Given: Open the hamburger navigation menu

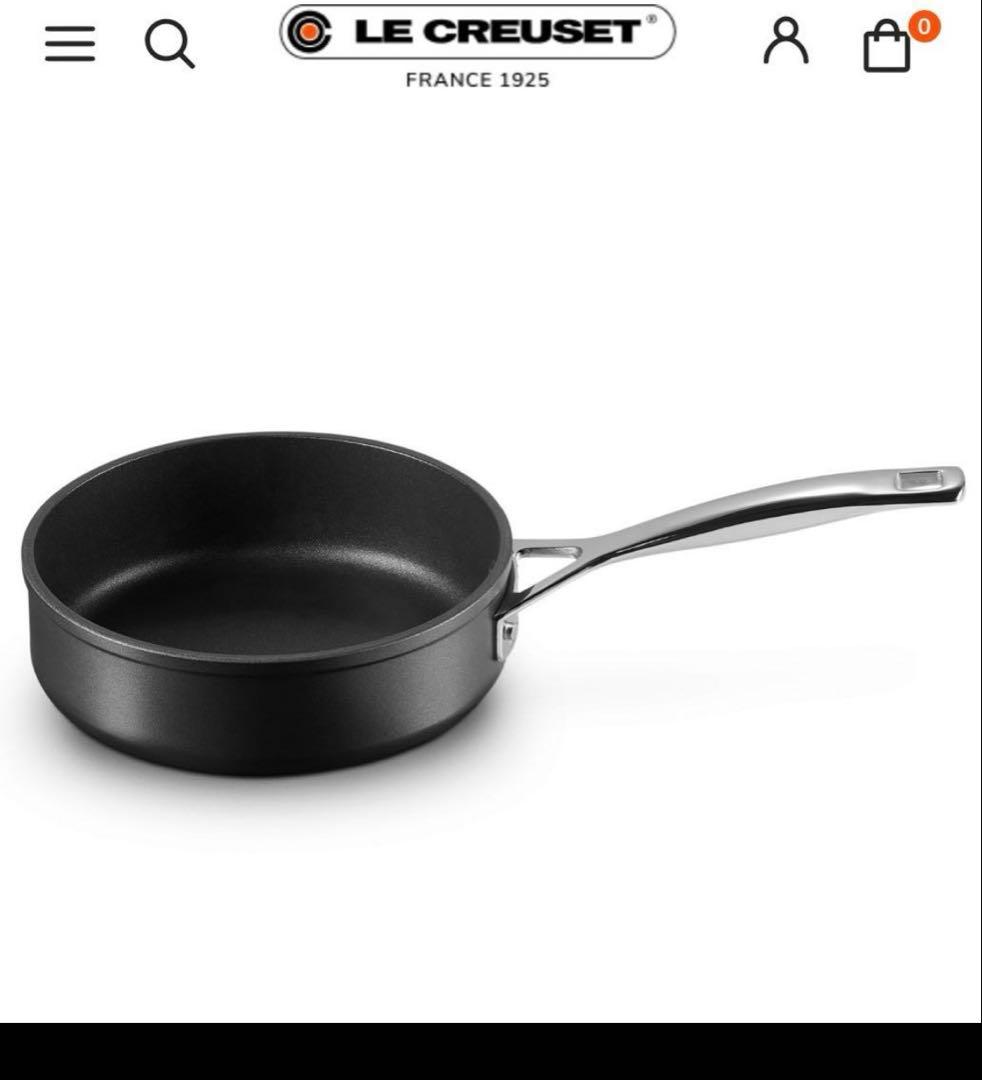Looking at the screenshot, I should 68,45.
